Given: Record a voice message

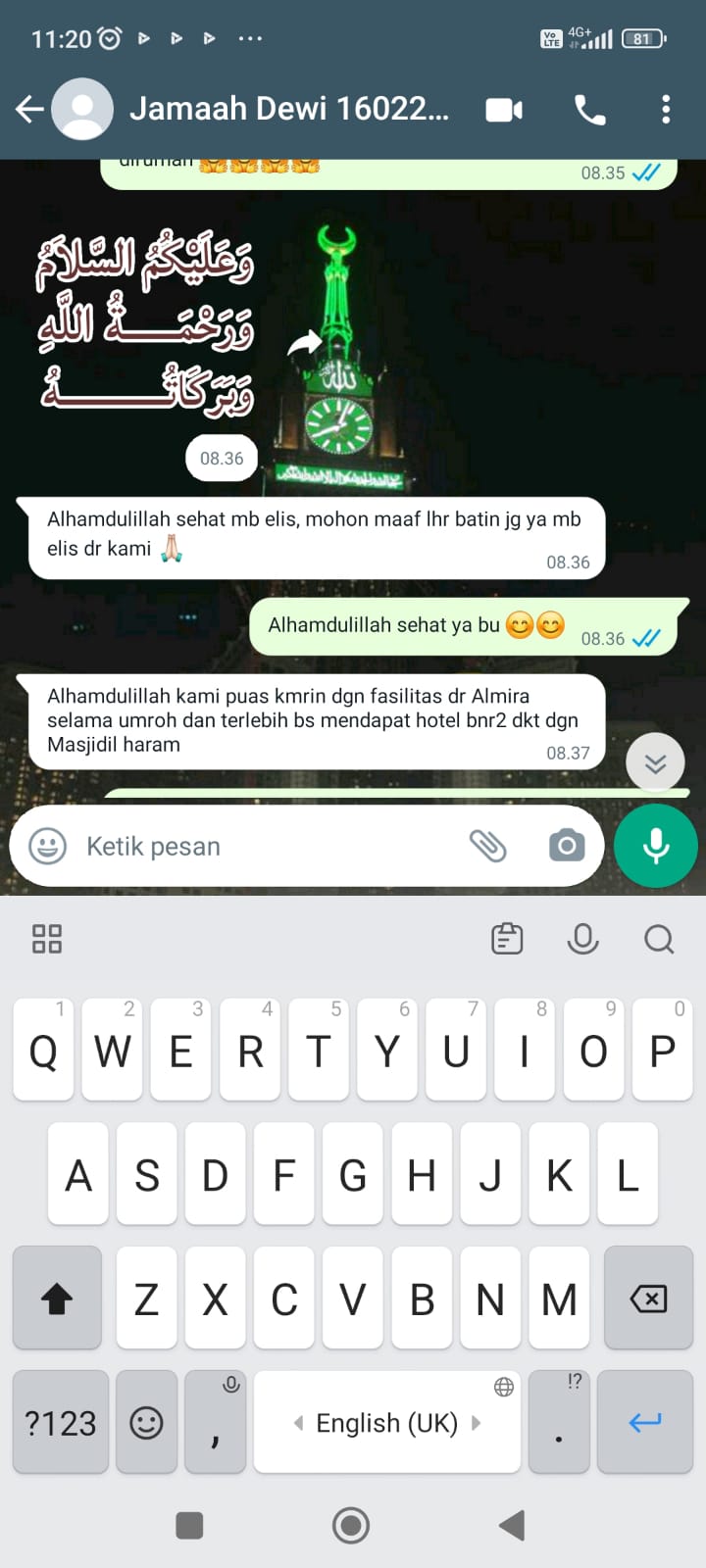Looking at the screenshot, I should pyautogui.click(x=655, y=846).
